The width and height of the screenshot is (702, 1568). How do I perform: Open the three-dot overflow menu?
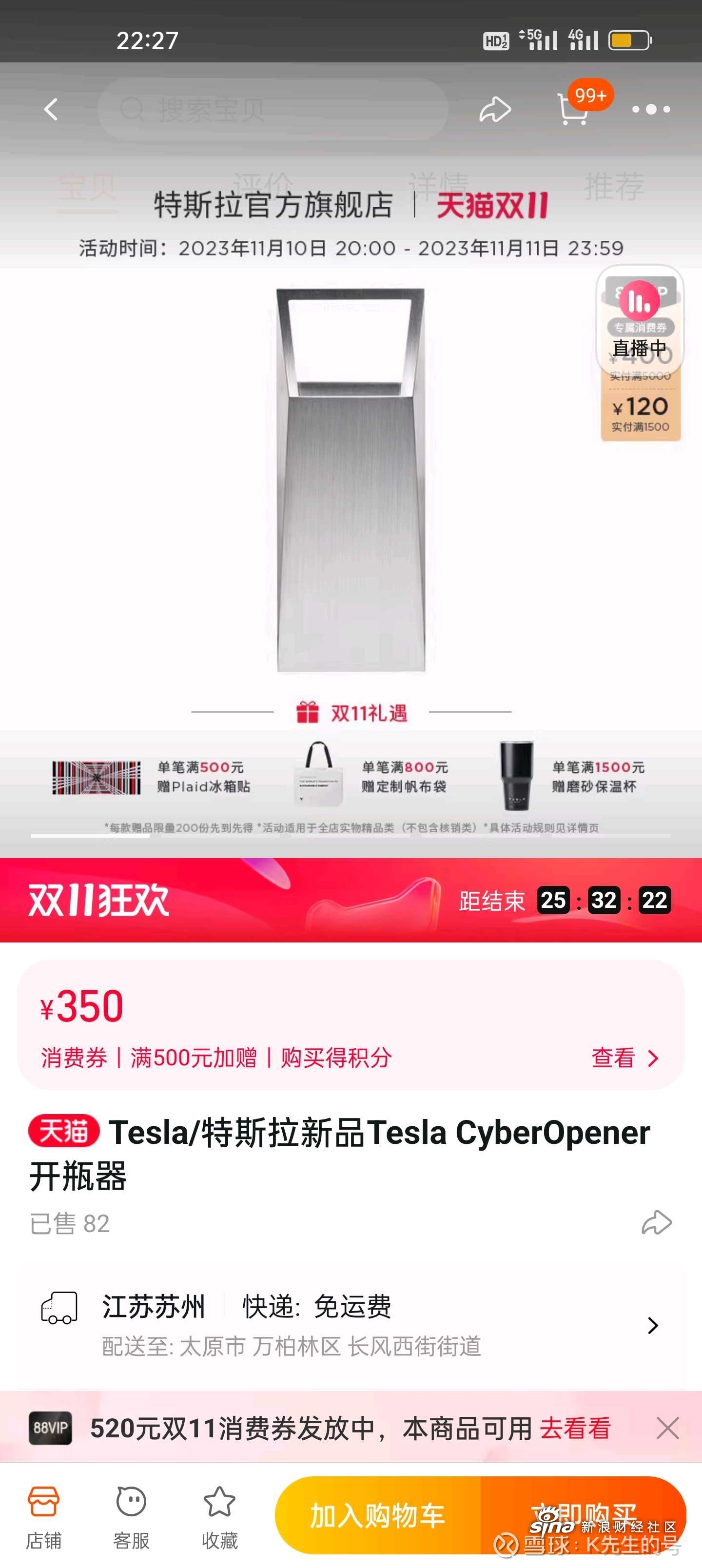point(651,110)
